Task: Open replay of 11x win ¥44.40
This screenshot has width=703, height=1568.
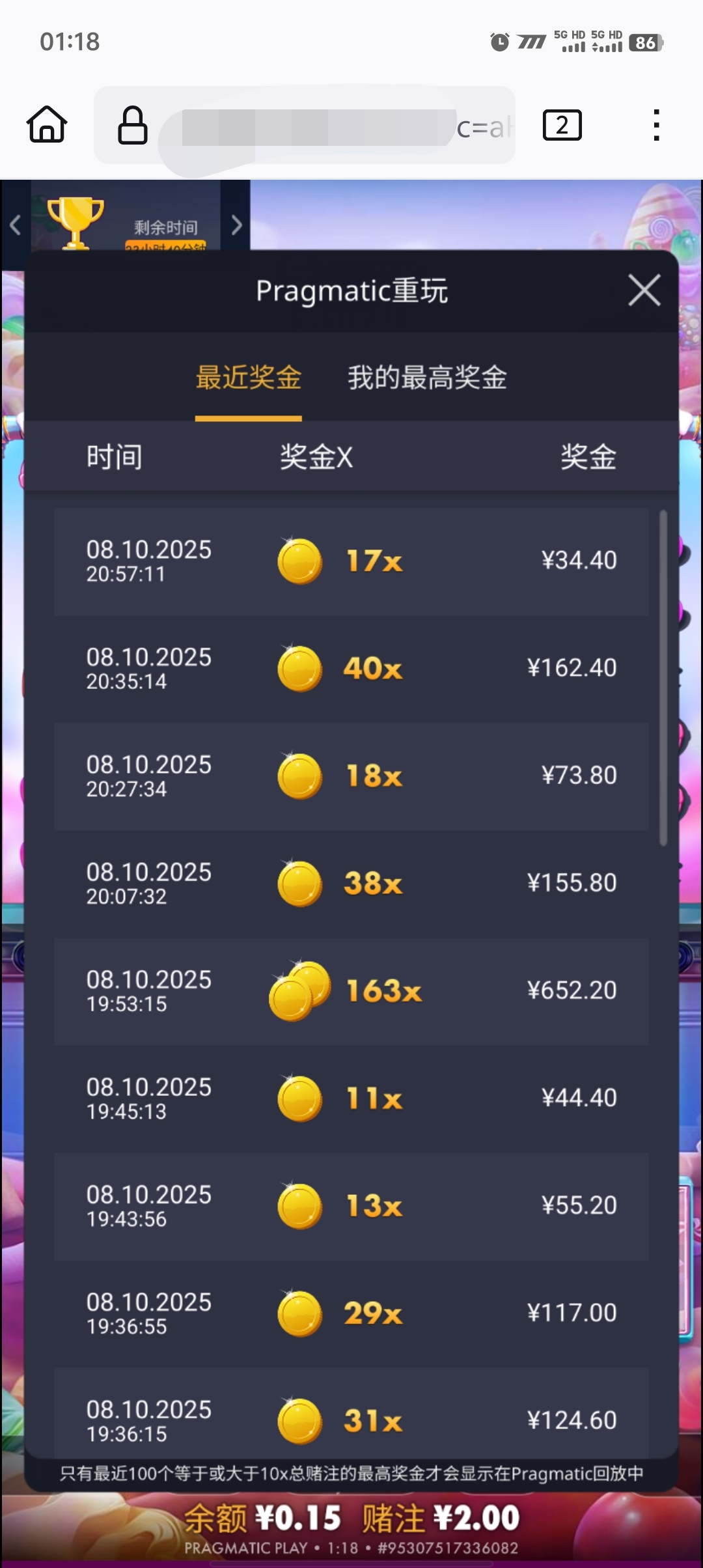Action: (351, 1099)
